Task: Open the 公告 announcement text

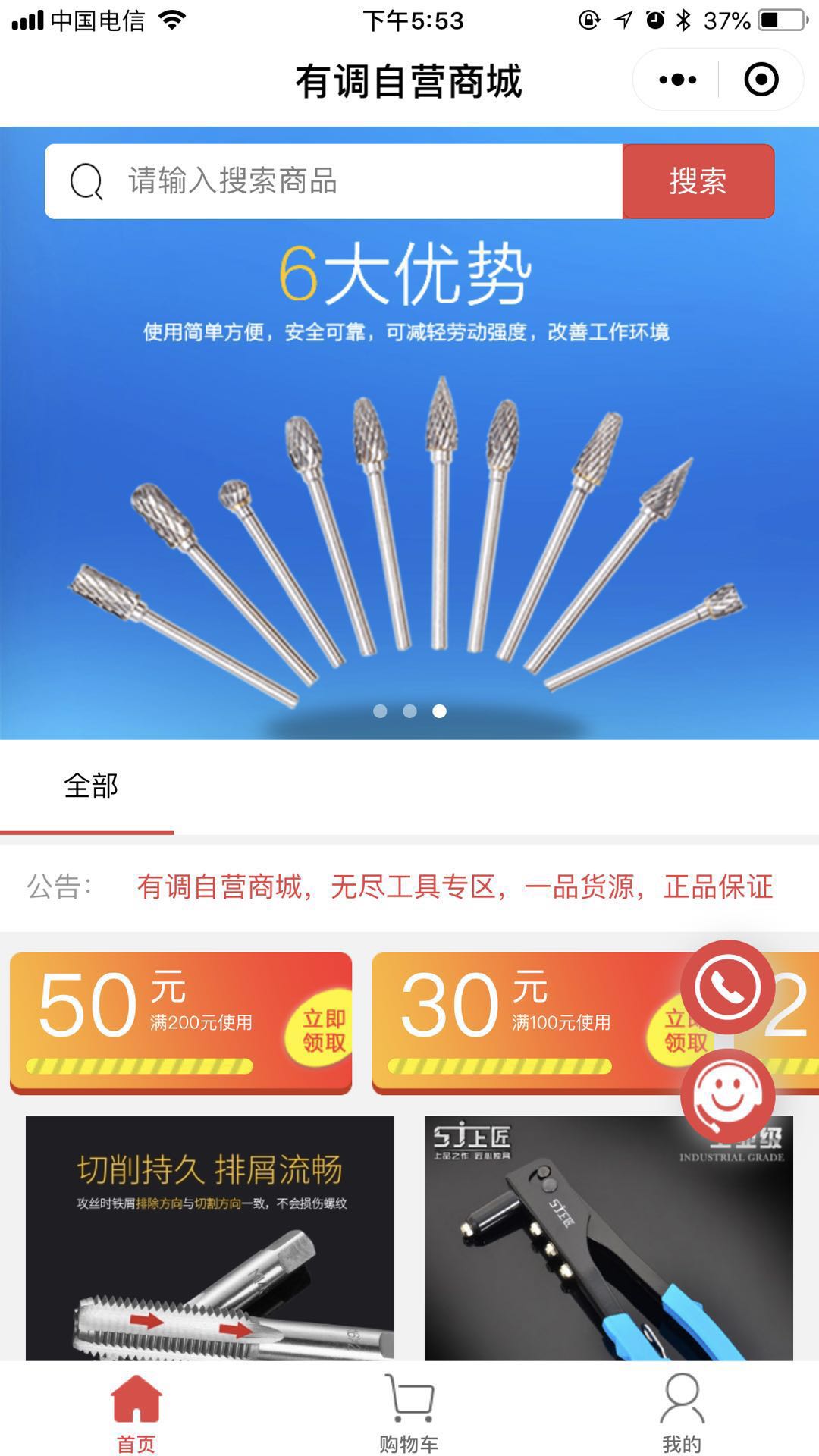Action: [455, 886]
